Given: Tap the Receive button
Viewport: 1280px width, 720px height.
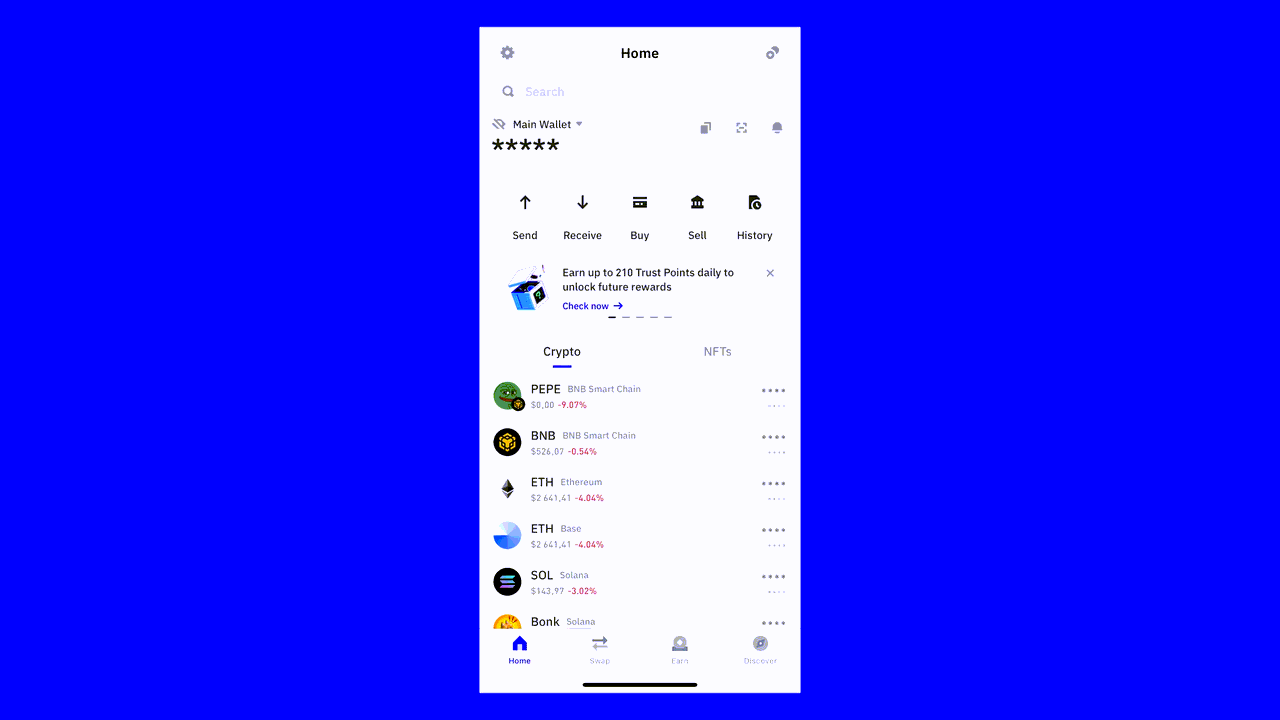Looking at the screenshot, I should point(582,216).
